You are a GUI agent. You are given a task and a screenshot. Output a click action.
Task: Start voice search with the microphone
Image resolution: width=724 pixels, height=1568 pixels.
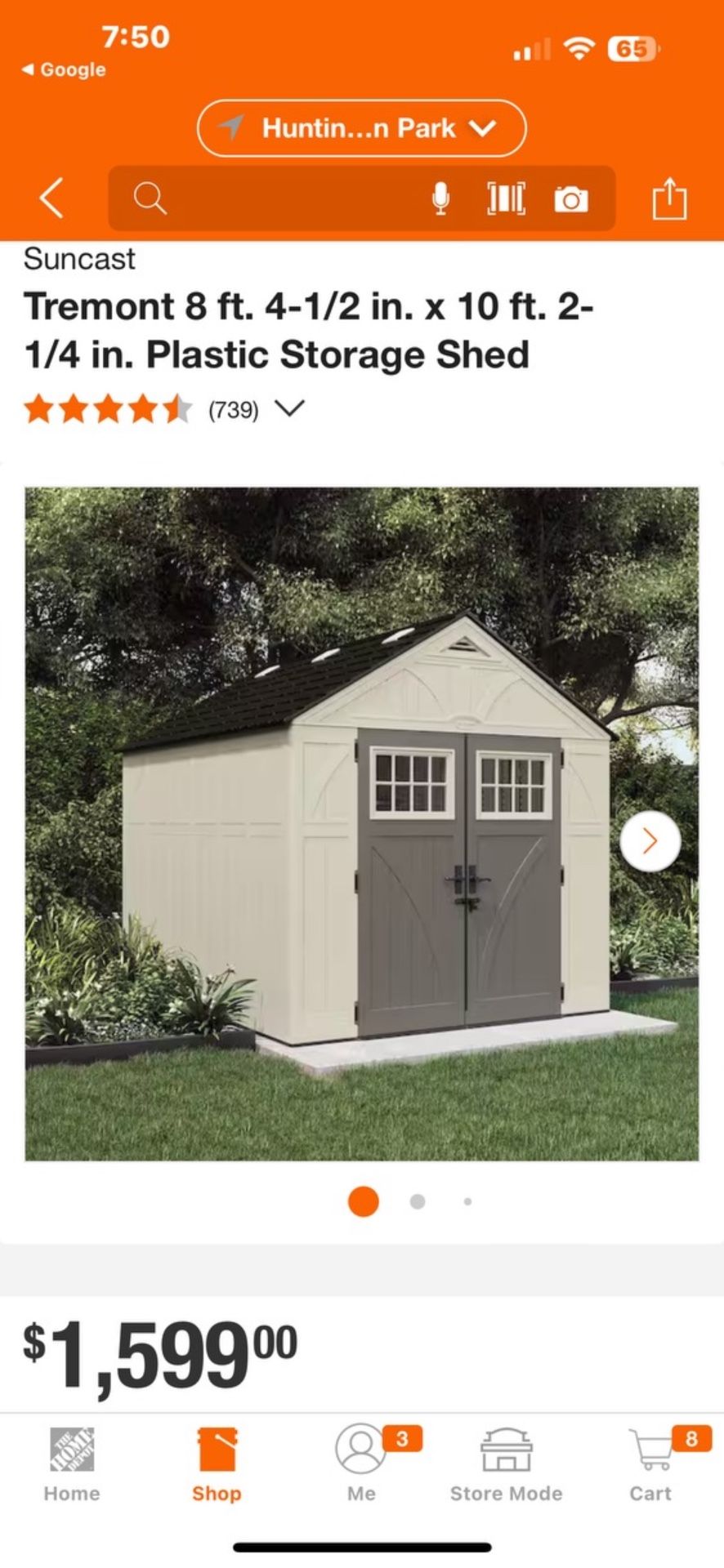[440, 198]
